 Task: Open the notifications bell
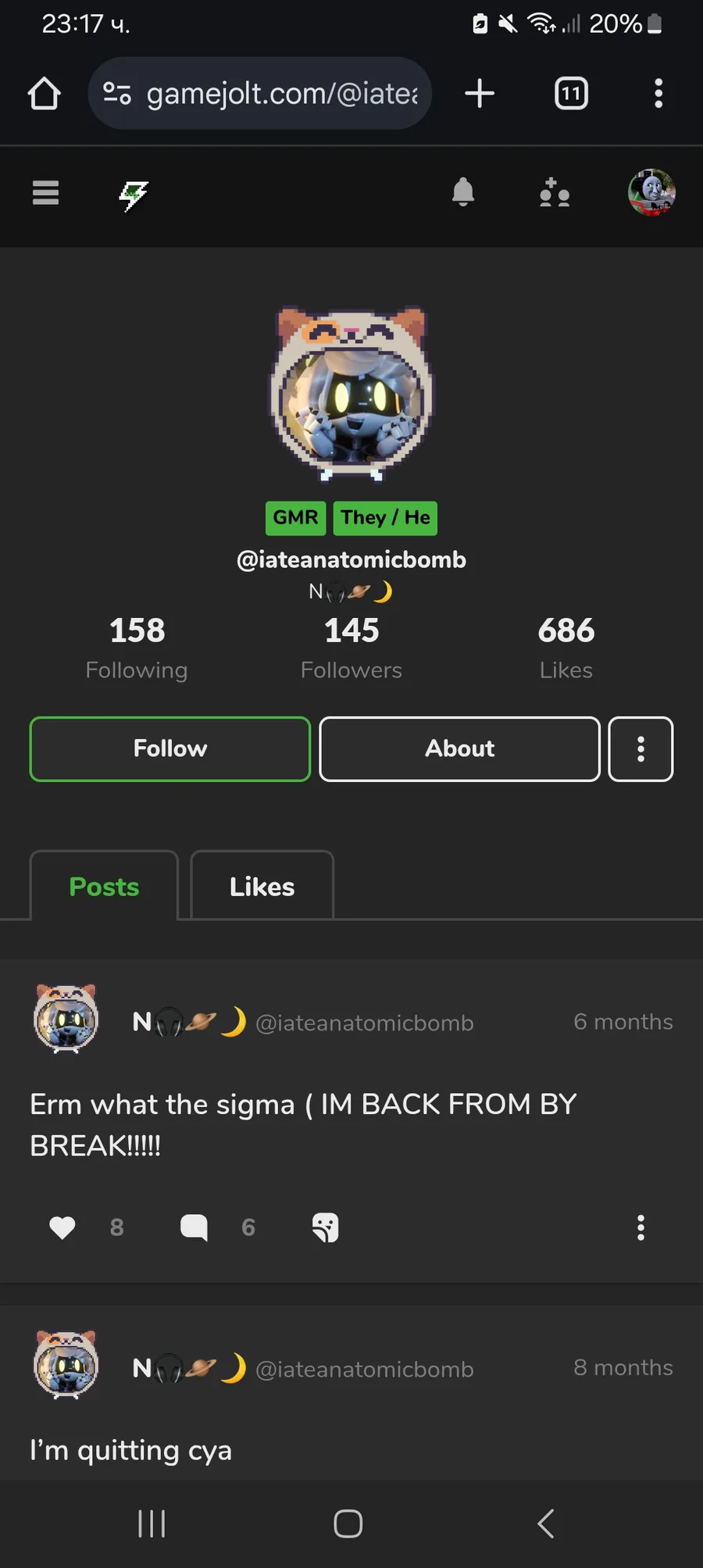coord(463,191)
